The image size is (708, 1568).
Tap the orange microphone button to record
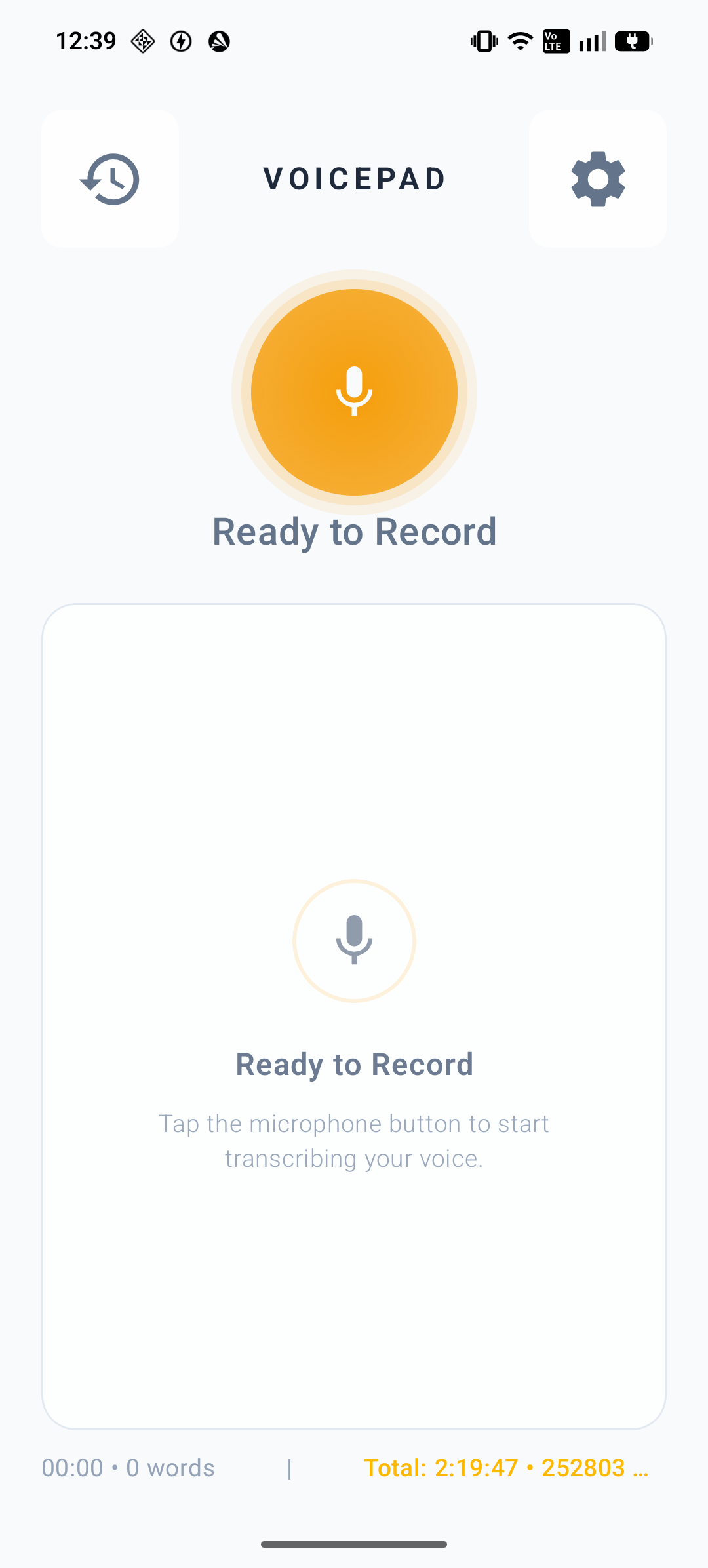353,393
